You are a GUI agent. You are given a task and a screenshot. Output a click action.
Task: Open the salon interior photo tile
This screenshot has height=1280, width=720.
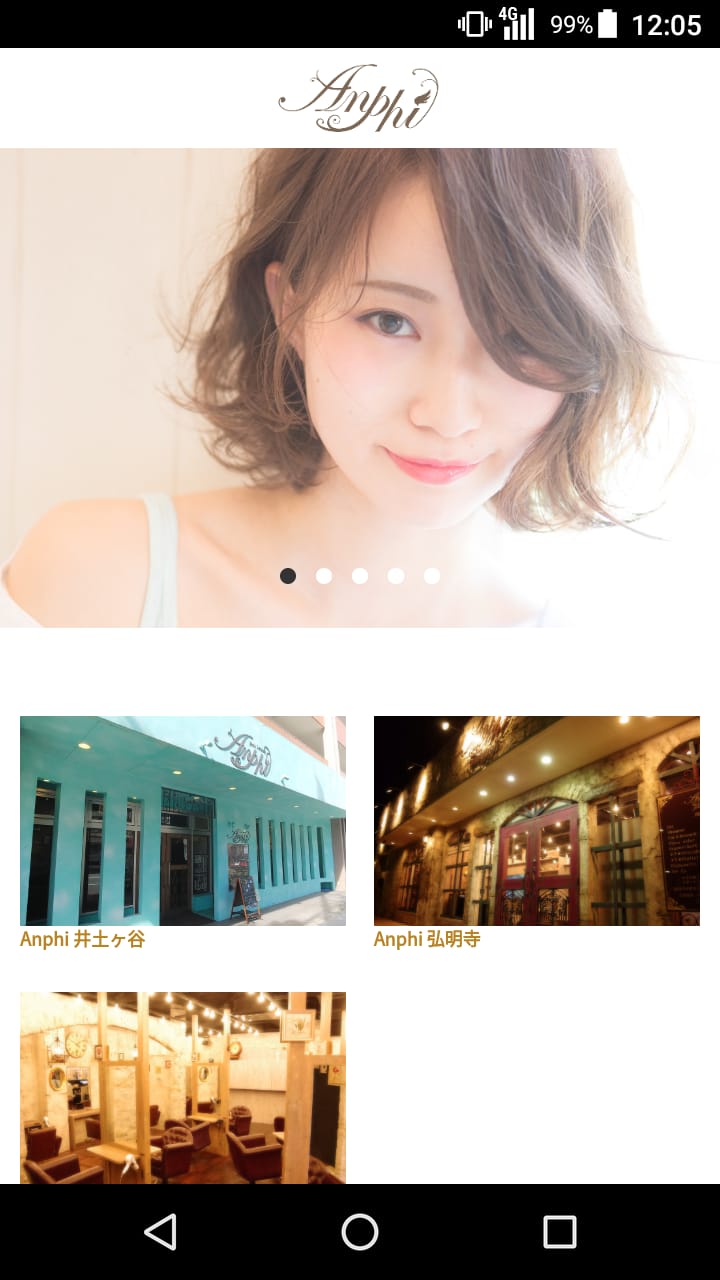(183, 1087)
